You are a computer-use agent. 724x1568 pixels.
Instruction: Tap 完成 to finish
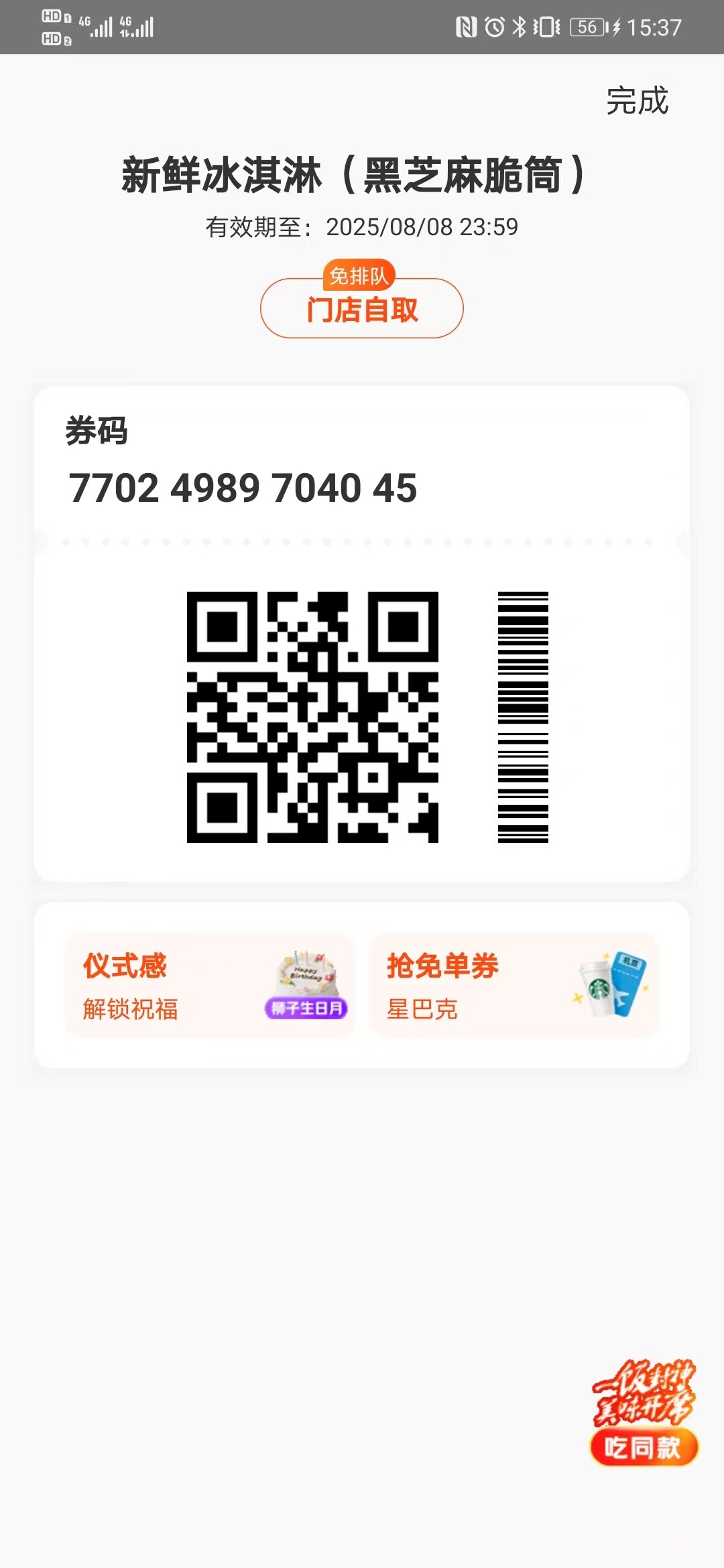click(x=637, y=101)
